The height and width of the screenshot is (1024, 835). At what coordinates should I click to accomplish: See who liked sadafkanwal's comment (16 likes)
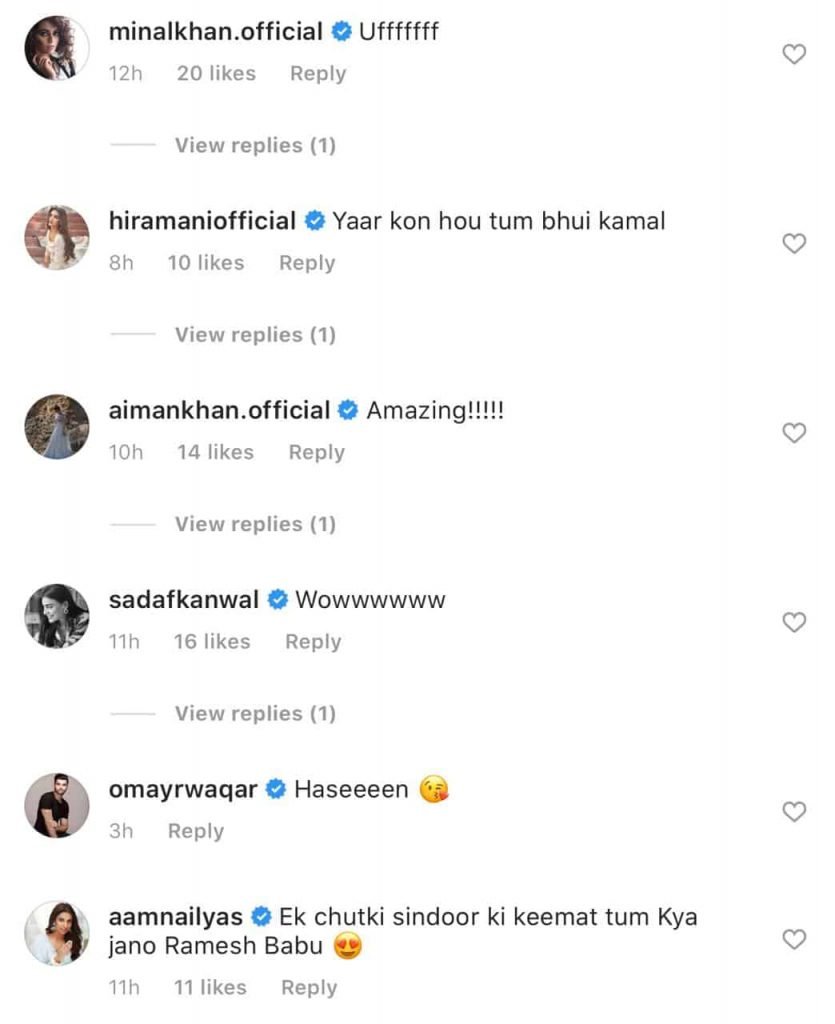[x=212, y=642]
